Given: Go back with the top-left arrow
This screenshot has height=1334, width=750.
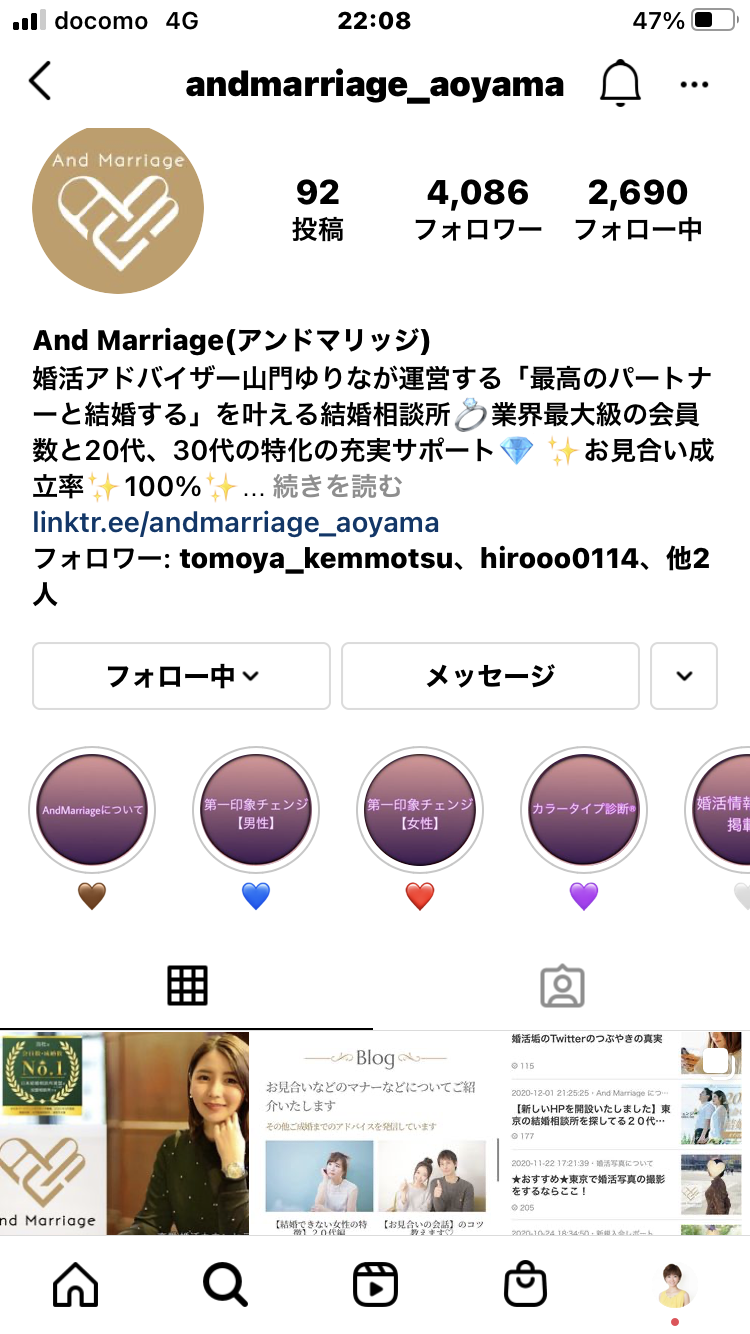Looking at the screenshot, I should [x=40, y=82].
